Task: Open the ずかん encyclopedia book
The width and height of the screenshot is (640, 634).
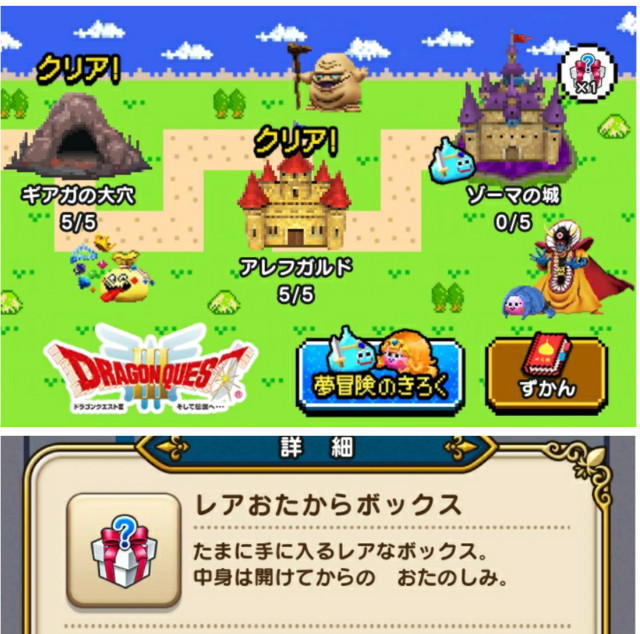Action: [x=546, y=370]
